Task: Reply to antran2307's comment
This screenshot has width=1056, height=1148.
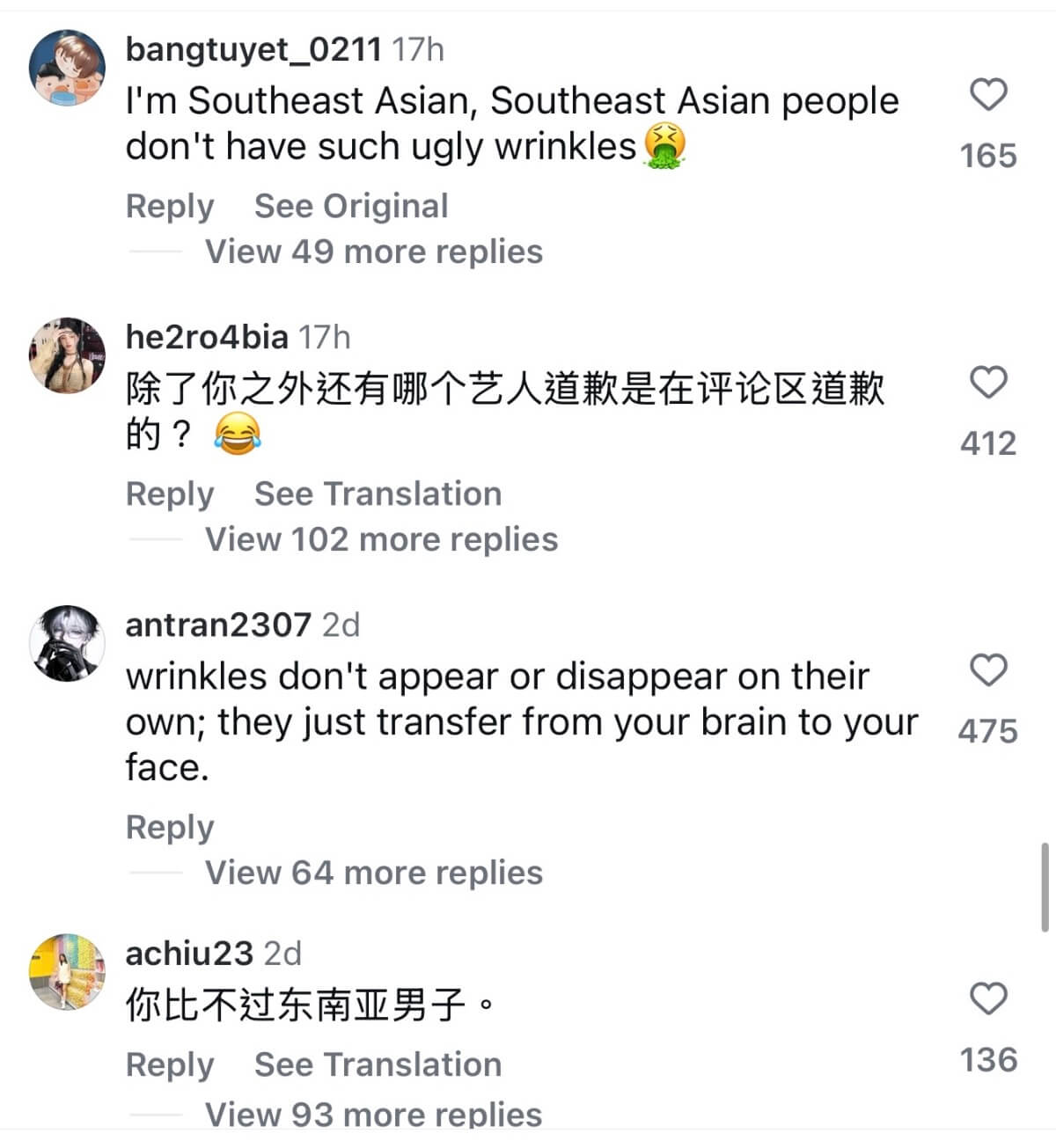Action: point(170,828)
